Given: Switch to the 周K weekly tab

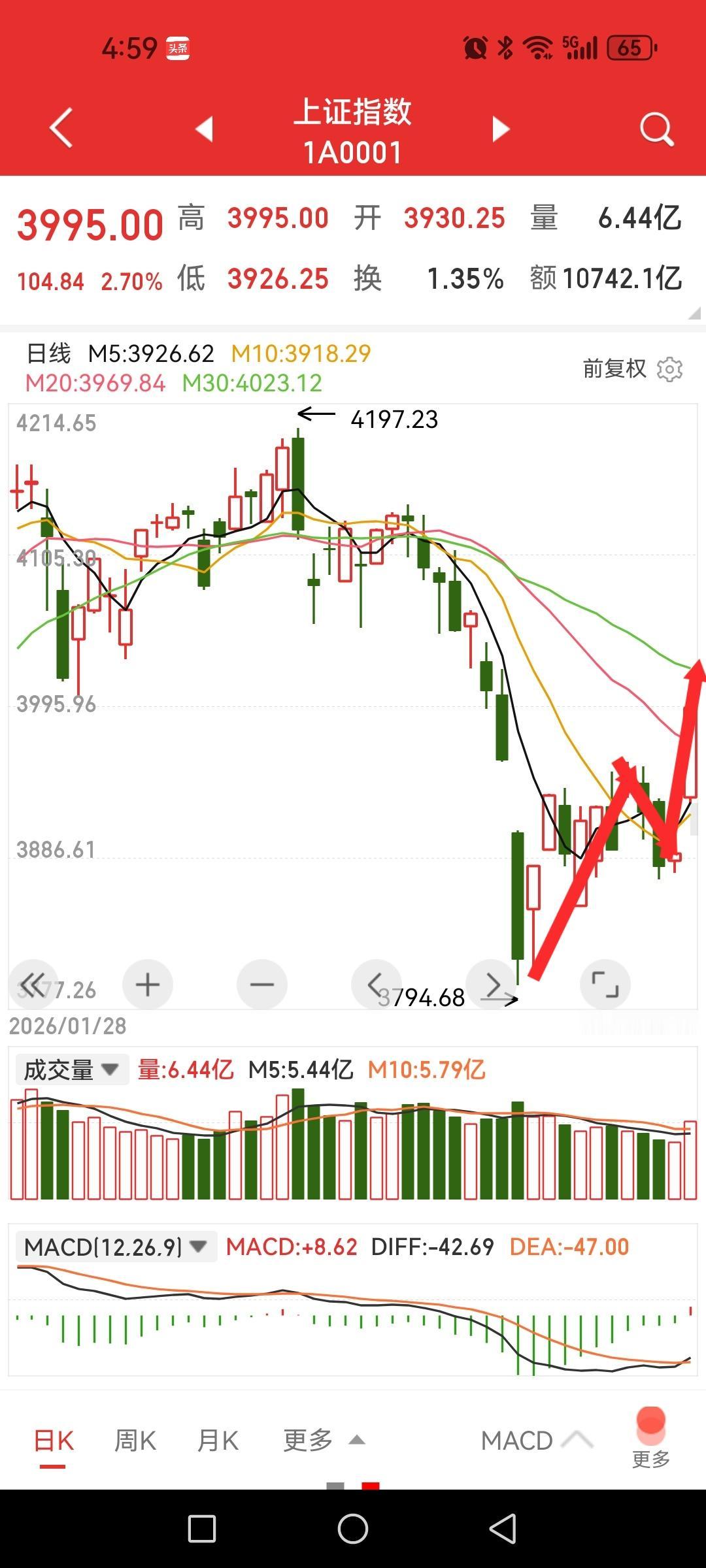Looking at the screenshot, I should click(x=134, y=1439).
